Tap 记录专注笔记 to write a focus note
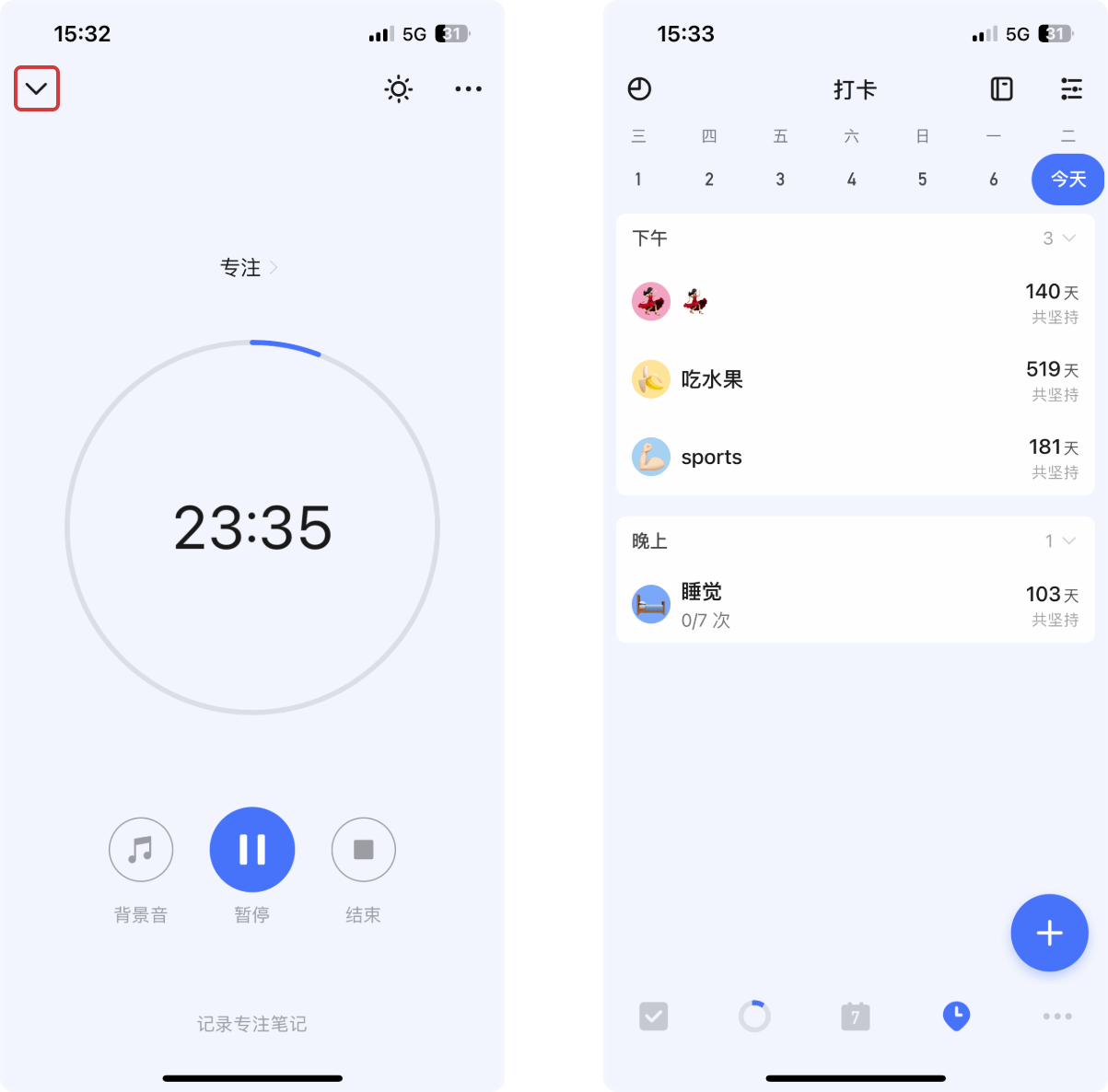The image size is (1108, 1092). [x=252, y=1024]
